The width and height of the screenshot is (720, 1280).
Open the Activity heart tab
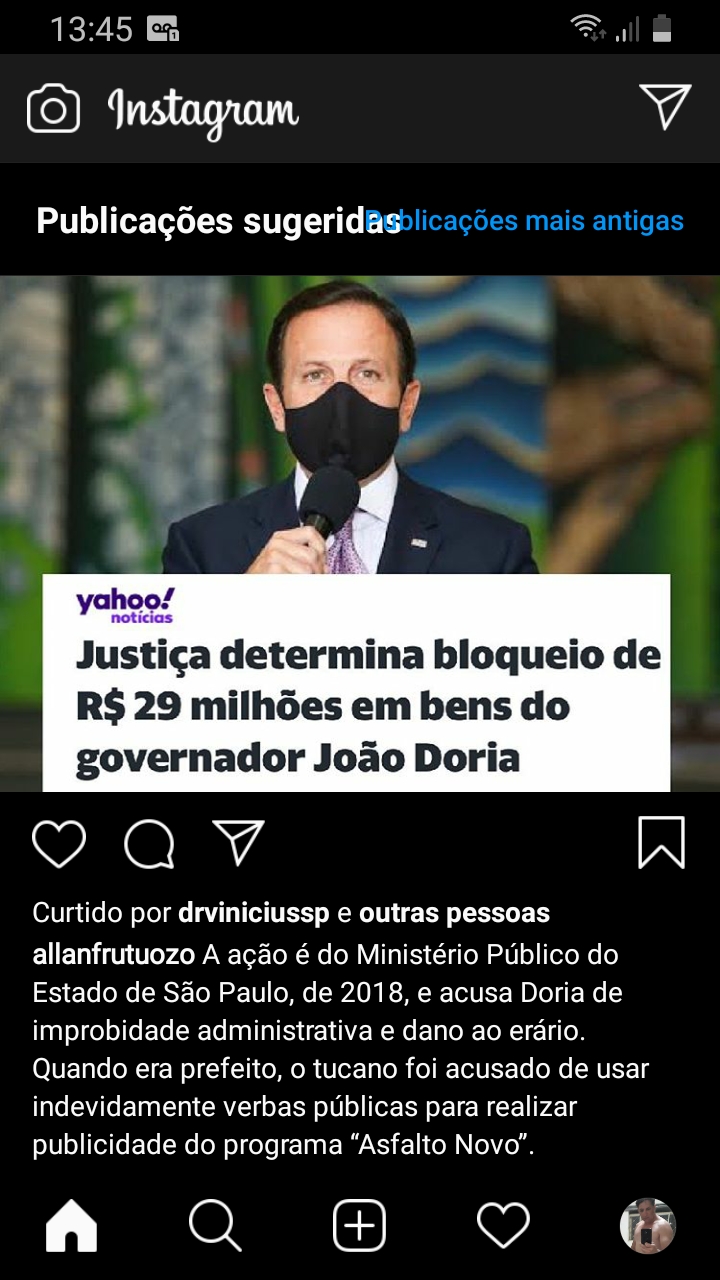pyautogui.click(x=502, y=1225)
